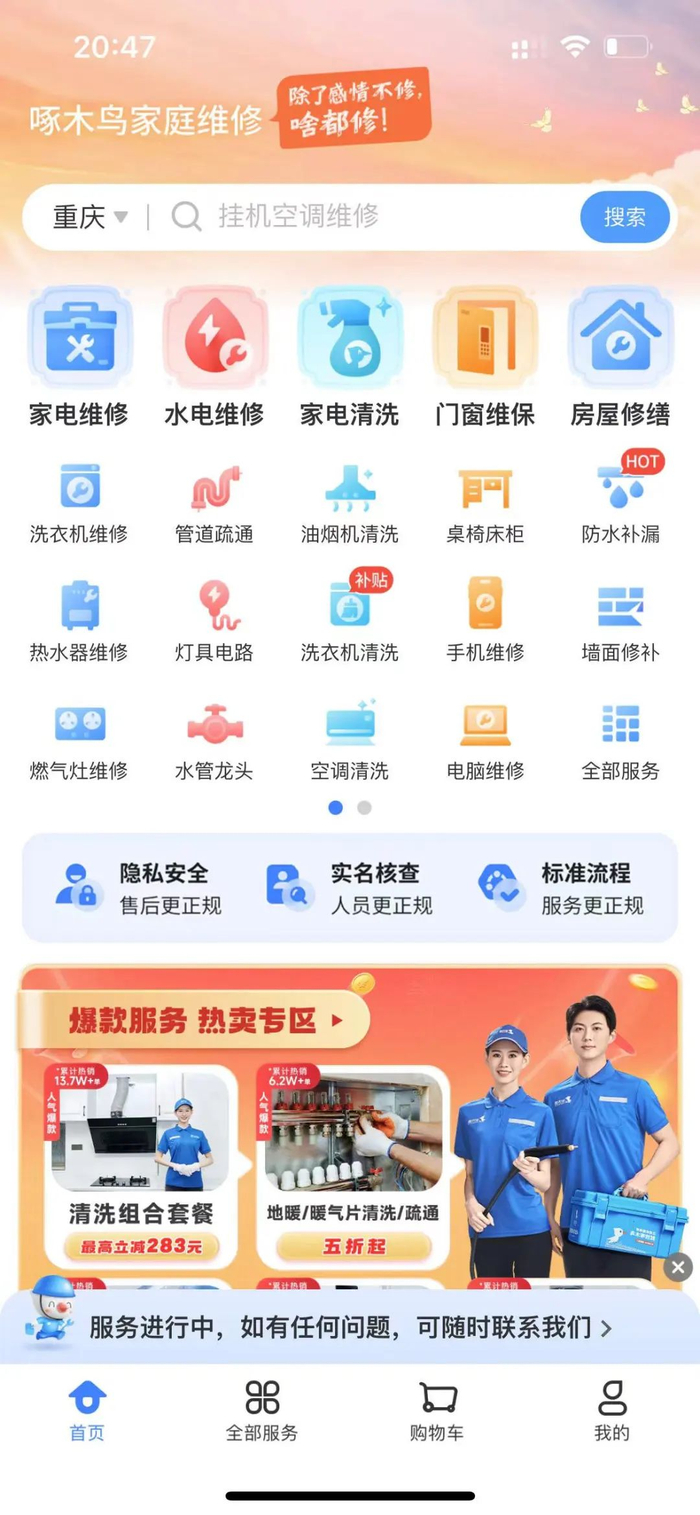Open 家电维修 category
Image resolution: width=700 pixels, height=1515 pixels.
pos(79,357)
